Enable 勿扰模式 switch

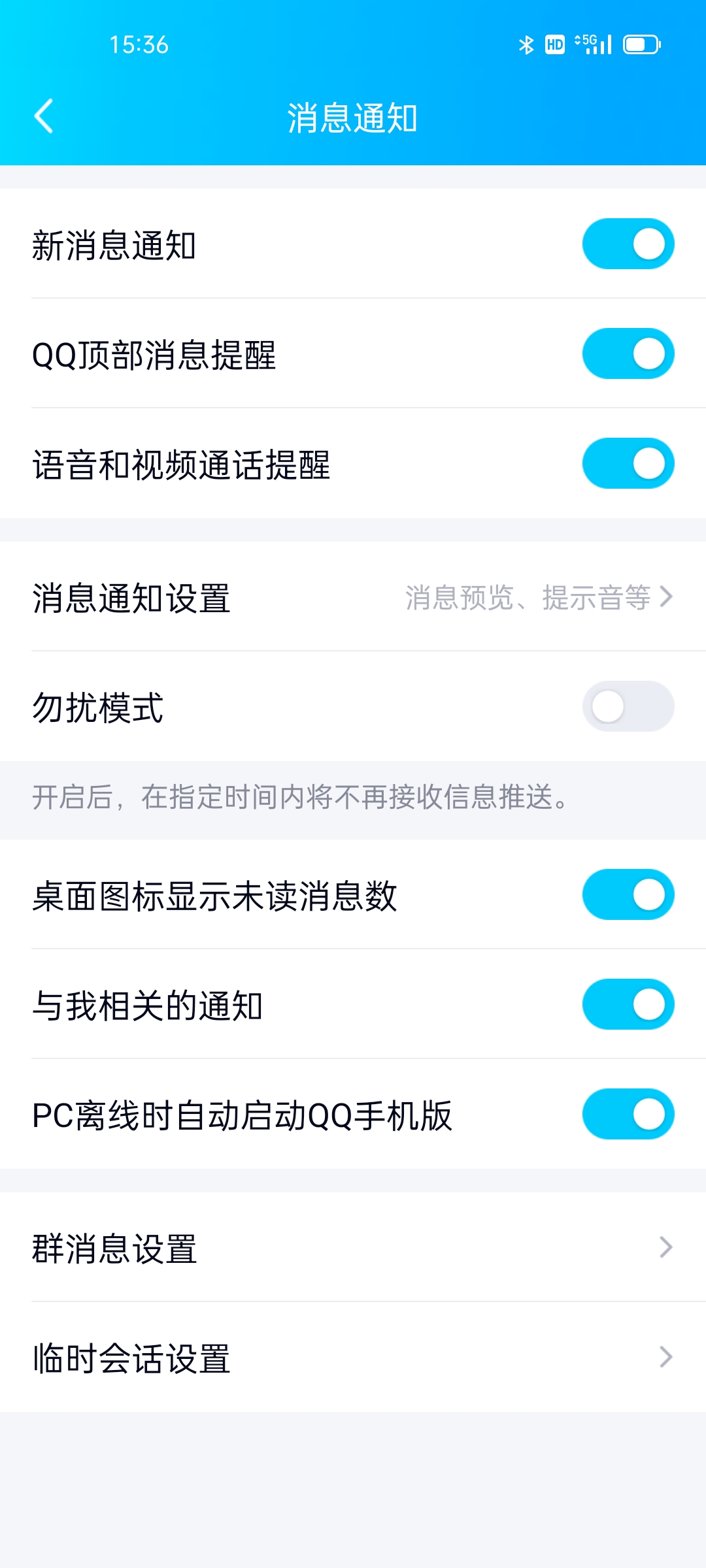point(628,707)
